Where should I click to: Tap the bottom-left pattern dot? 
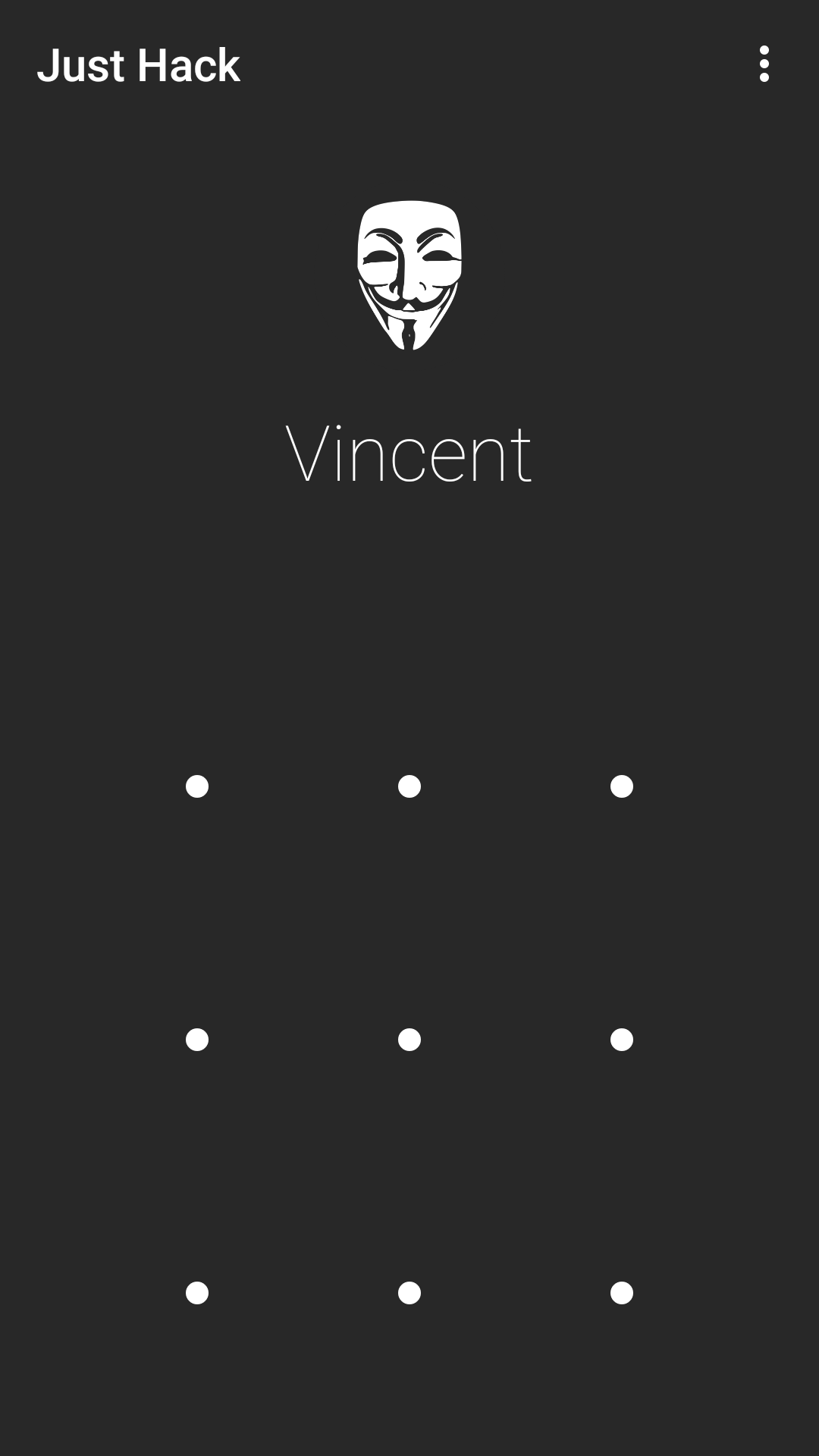pyautogui.click(x=197, y=1293)
